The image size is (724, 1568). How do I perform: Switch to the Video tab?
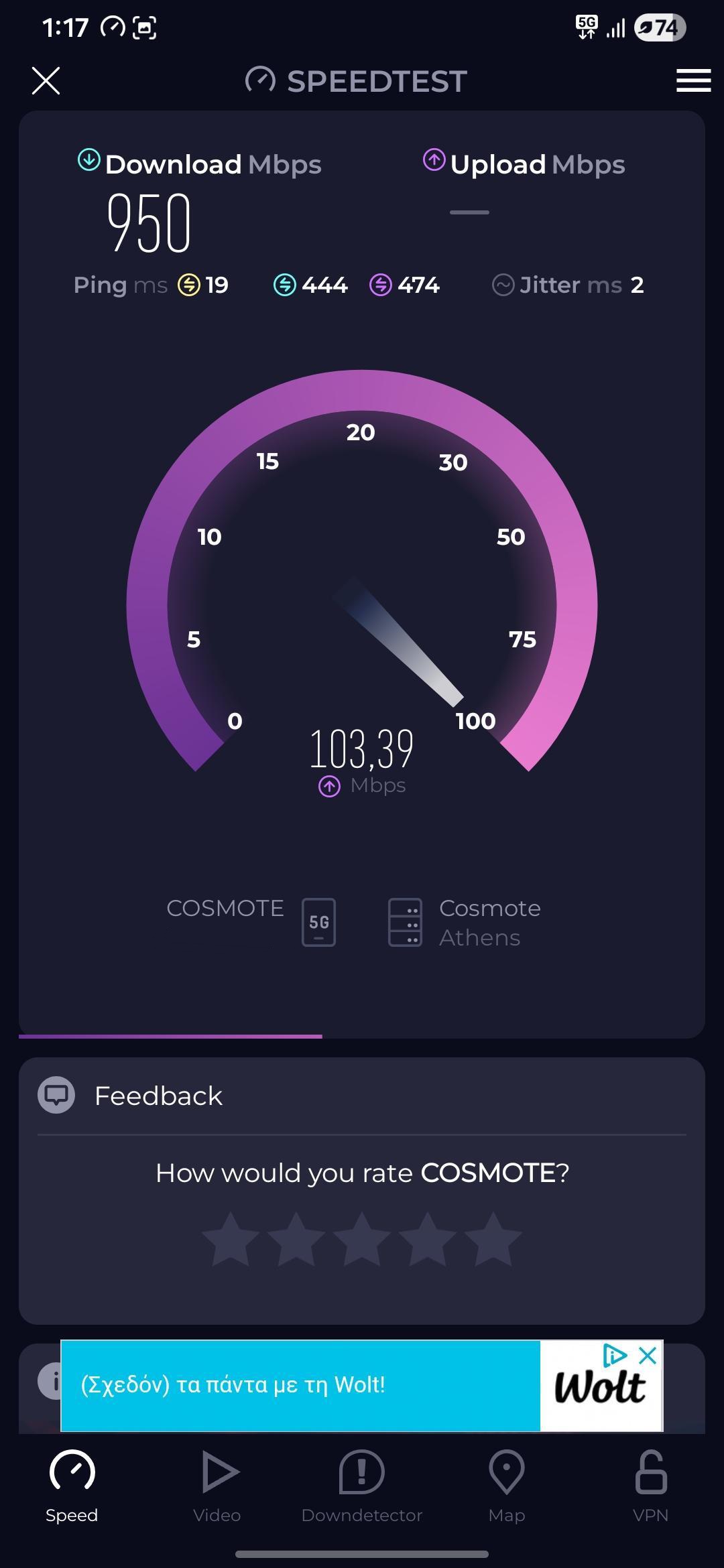click(217, 1484)
